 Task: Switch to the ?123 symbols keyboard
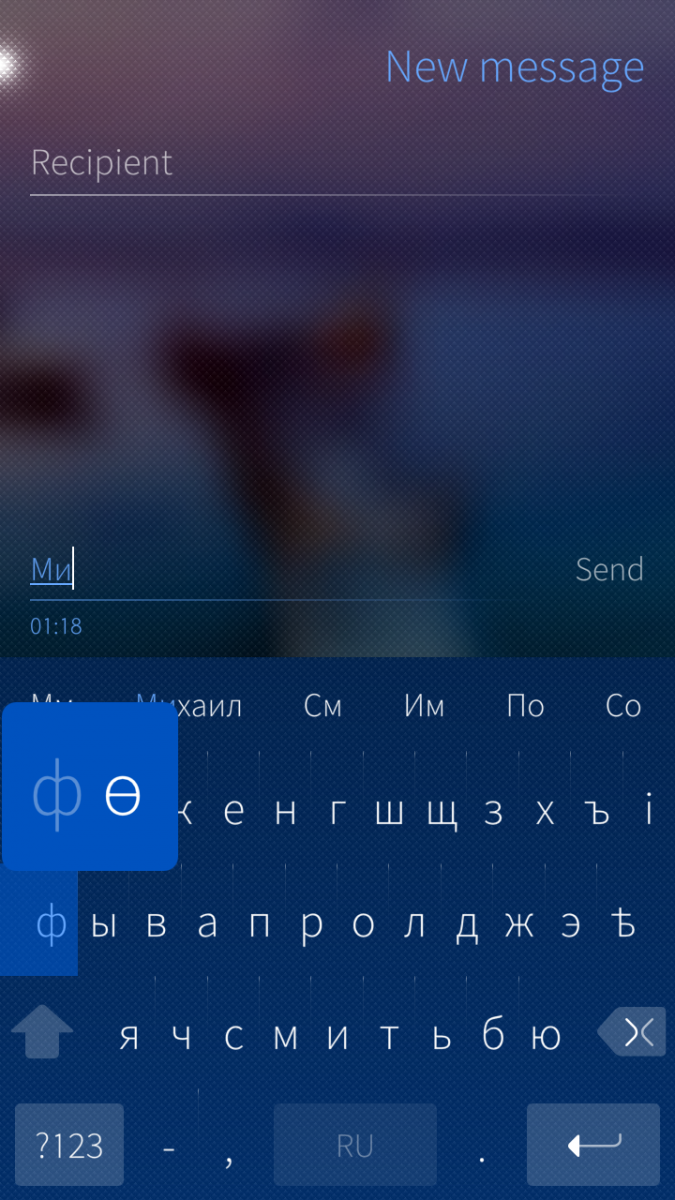[x=69, y=1145]
